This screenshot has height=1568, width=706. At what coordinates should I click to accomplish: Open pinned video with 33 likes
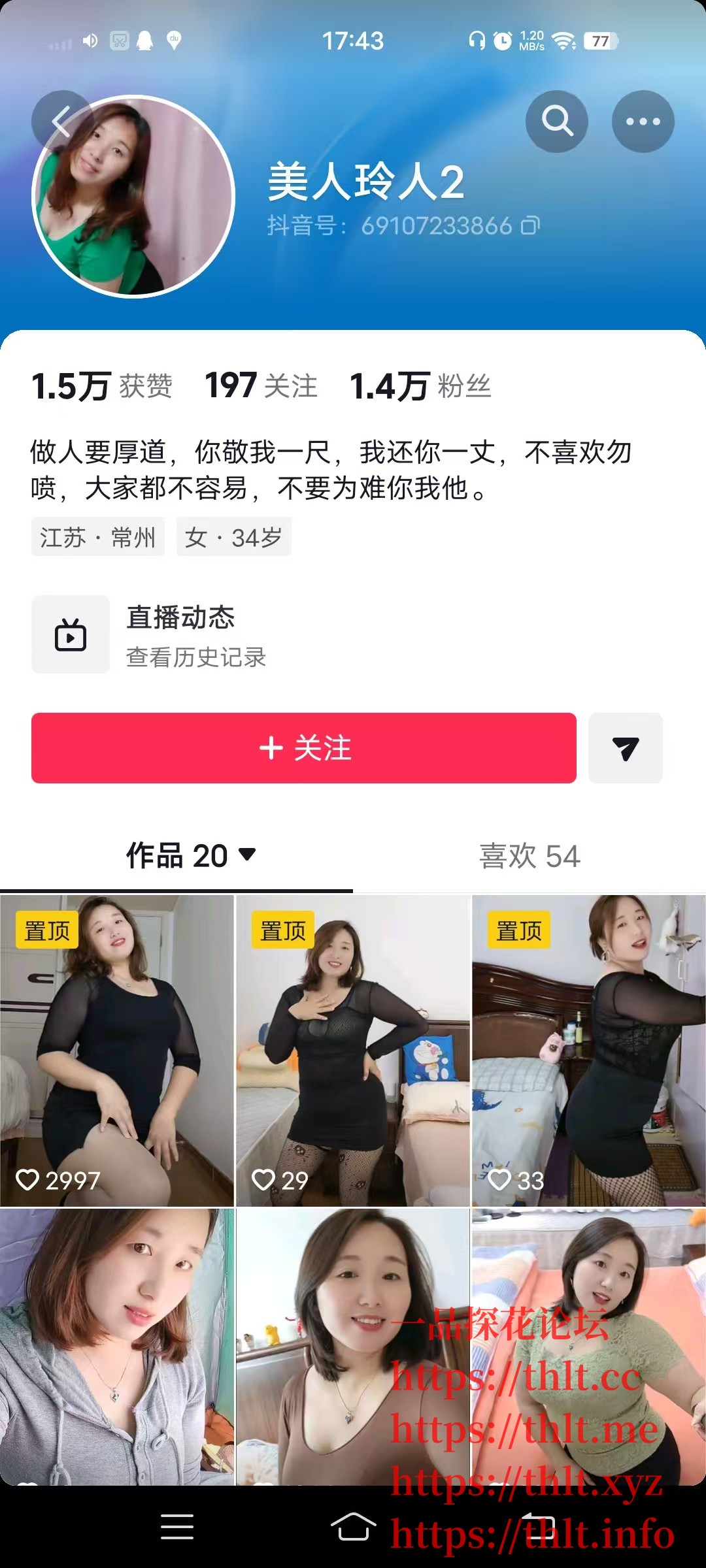(x=588, y=1052)
